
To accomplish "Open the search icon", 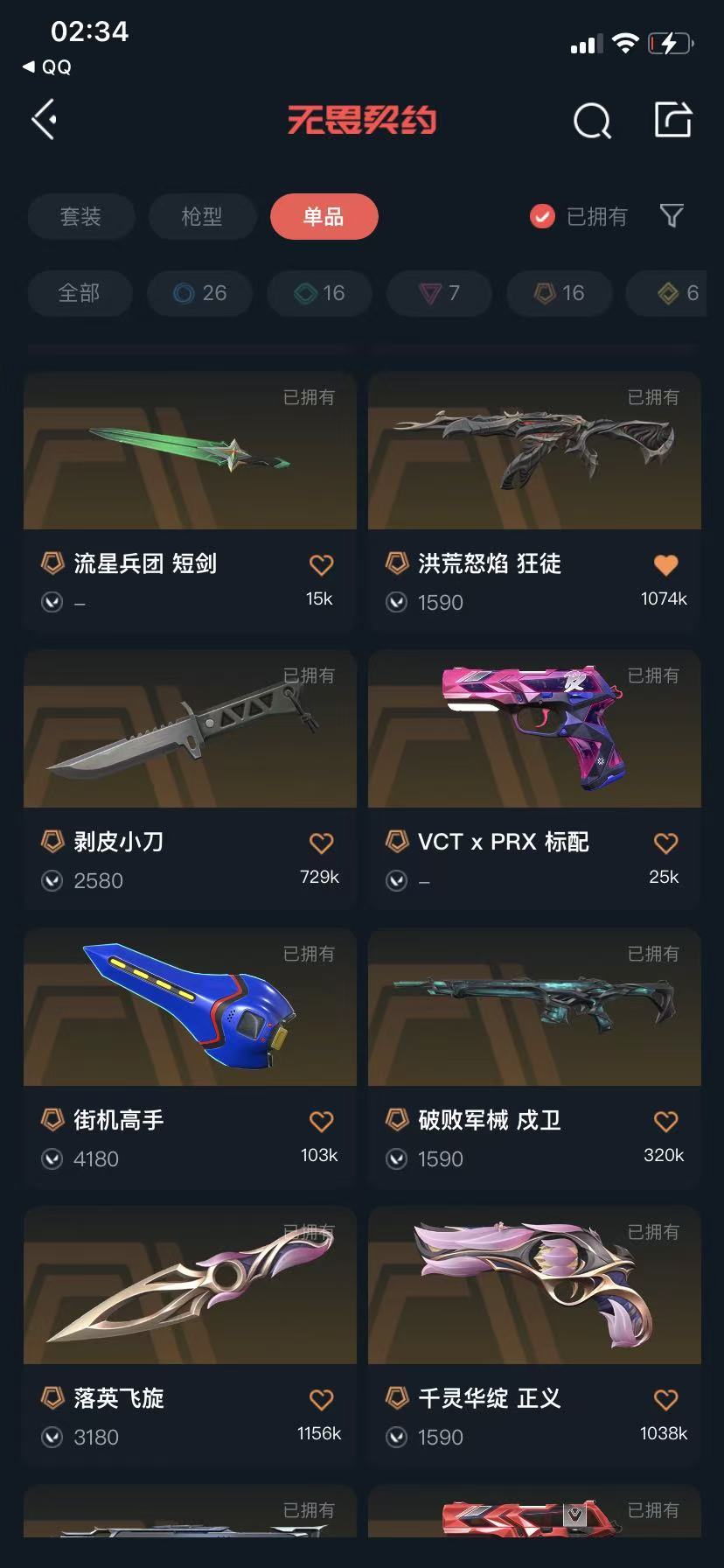I will 592,121.
